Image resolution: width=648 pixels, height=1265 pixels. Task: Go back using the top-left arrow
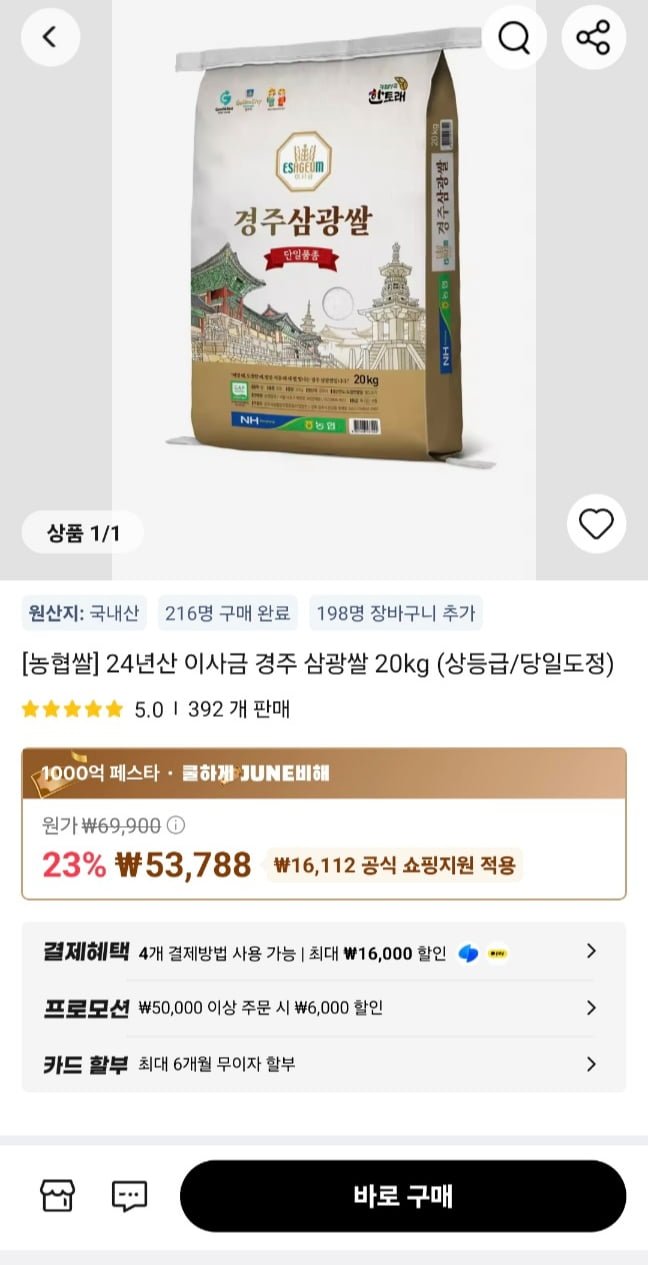pos(49,38)
